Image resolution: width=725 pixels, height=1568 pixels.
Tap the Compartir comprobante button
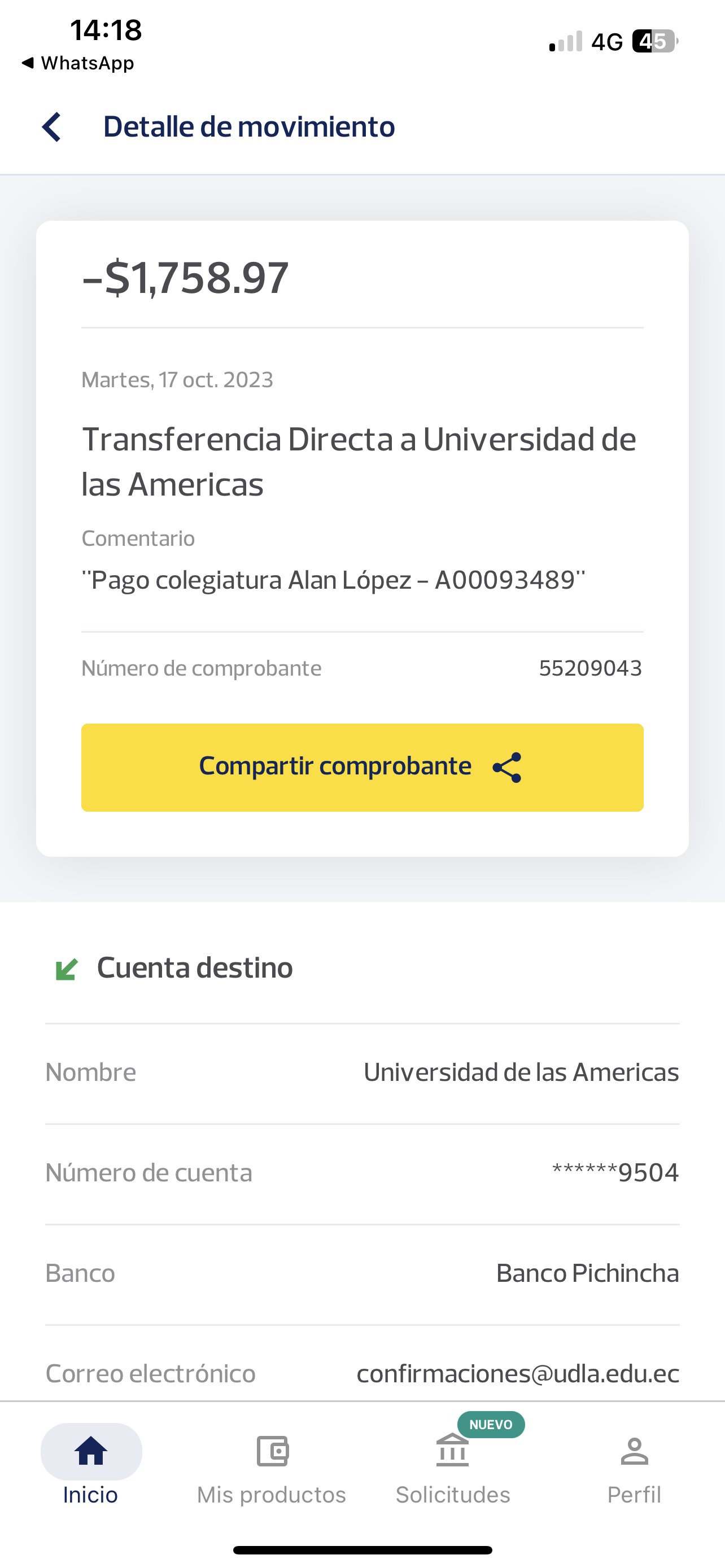(x=362, y=767)
